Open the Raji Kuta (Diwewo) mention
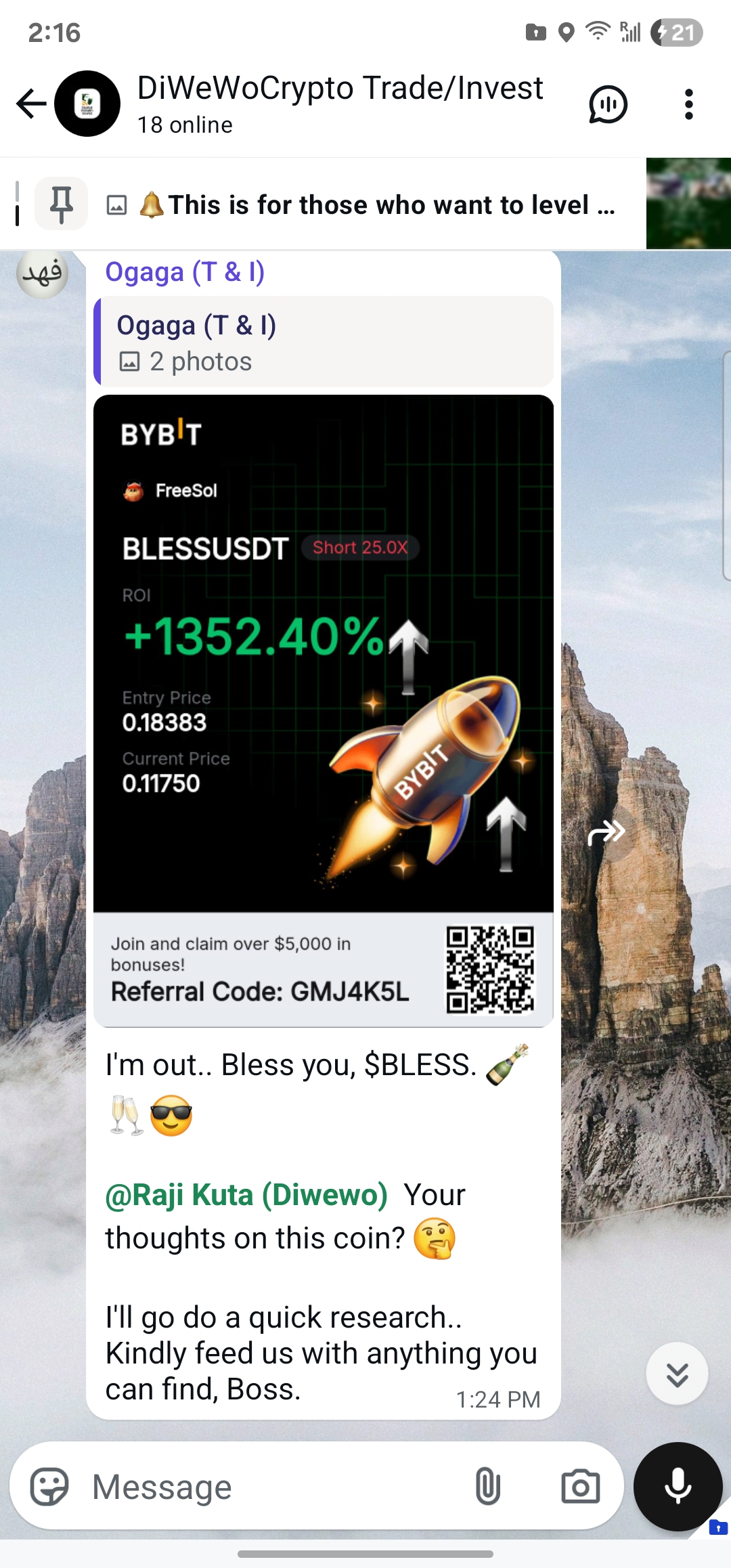Viewport: 731px width, 1568px height. tap(246, 1195)
